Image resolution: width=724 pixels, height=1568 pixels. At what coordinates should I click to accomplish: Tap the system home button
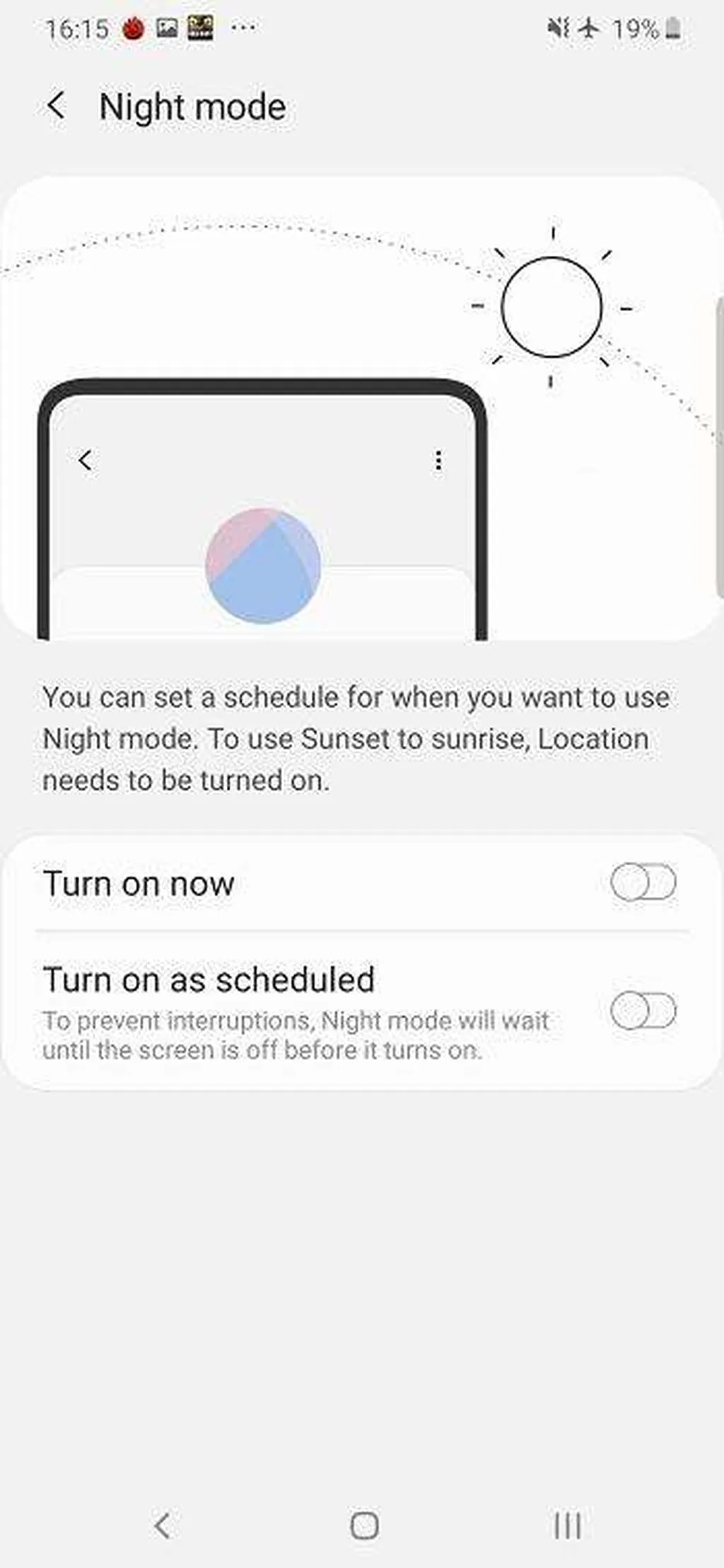click(364, 1526)
